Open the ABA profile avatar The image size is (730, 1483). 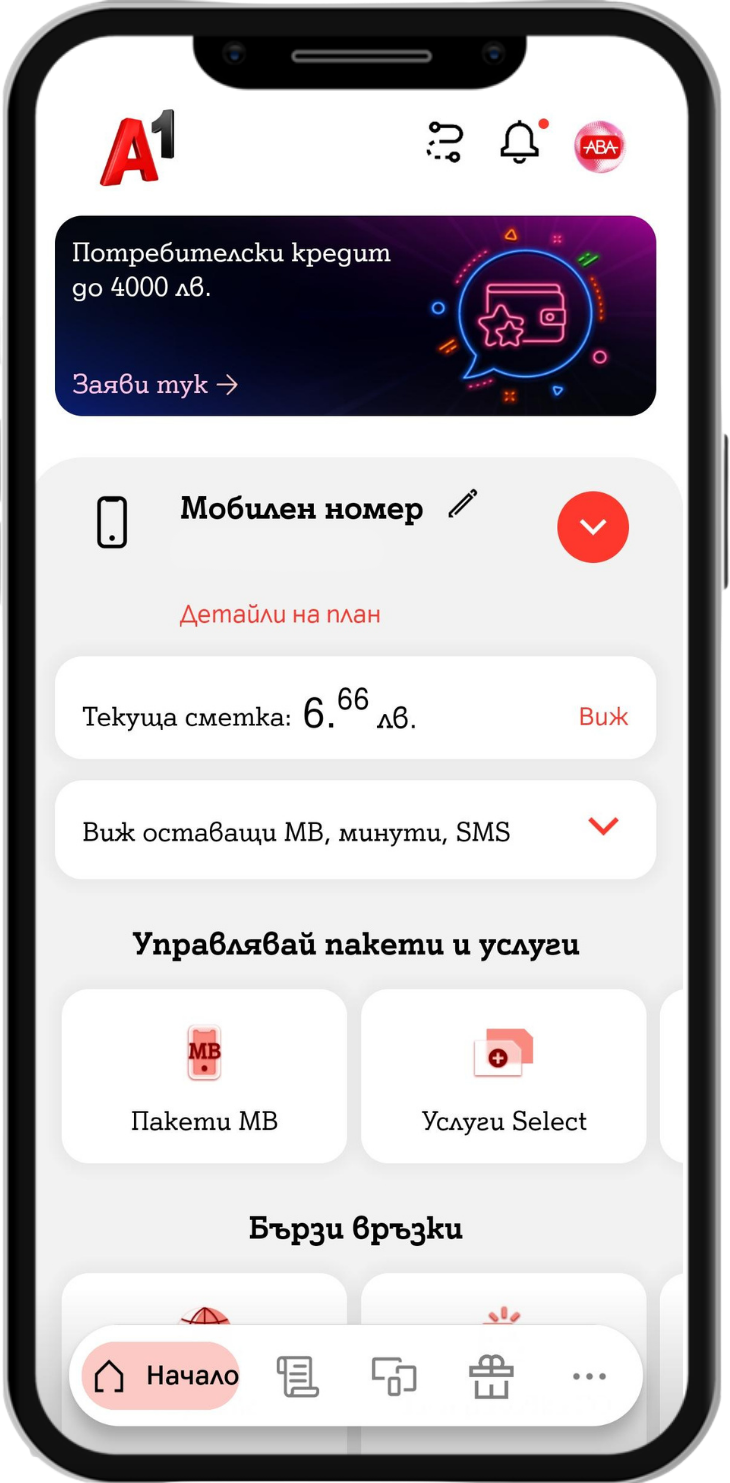click(599, 146)
